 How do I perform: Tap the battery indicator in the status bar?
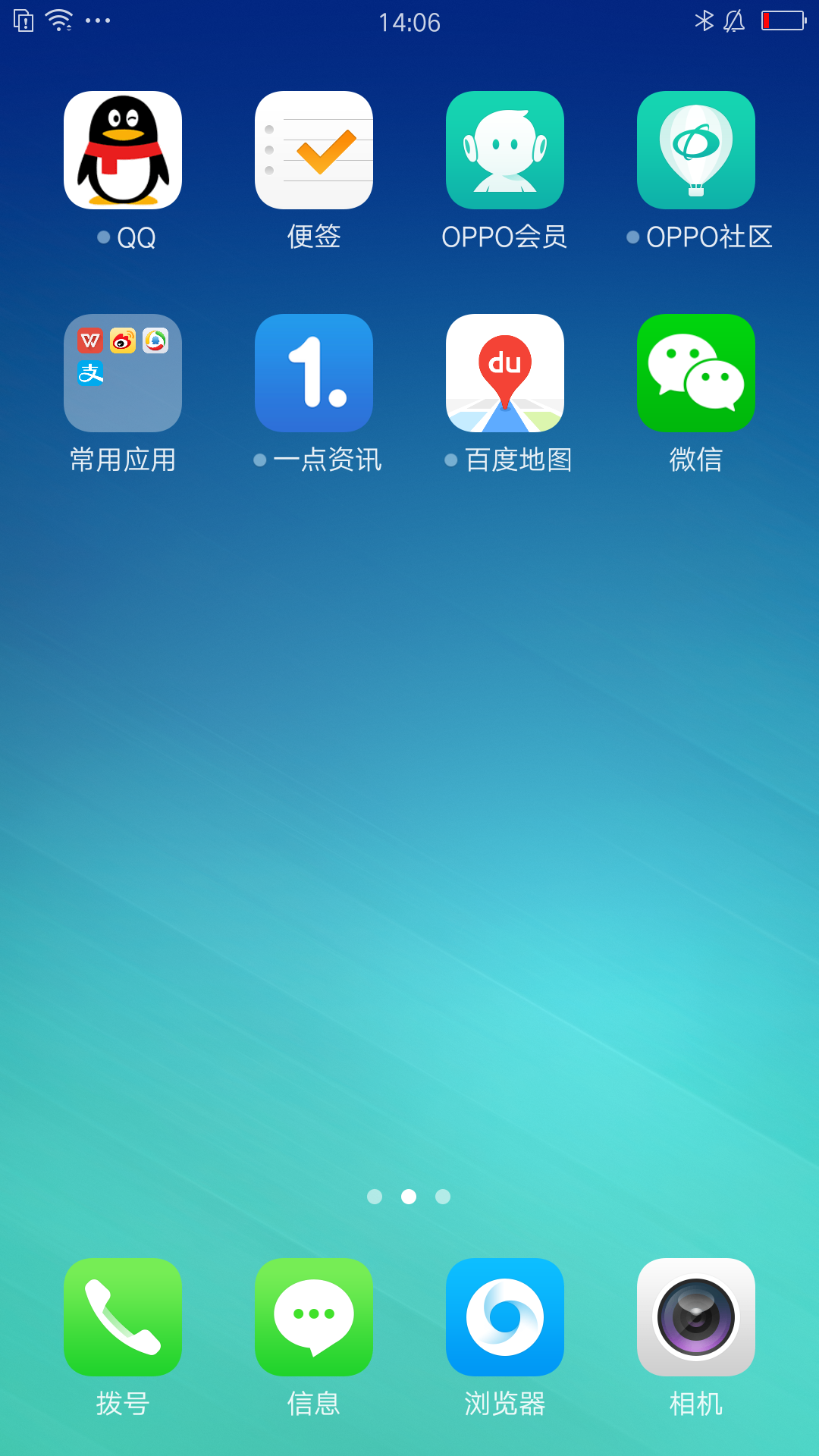tap(784, 21)
